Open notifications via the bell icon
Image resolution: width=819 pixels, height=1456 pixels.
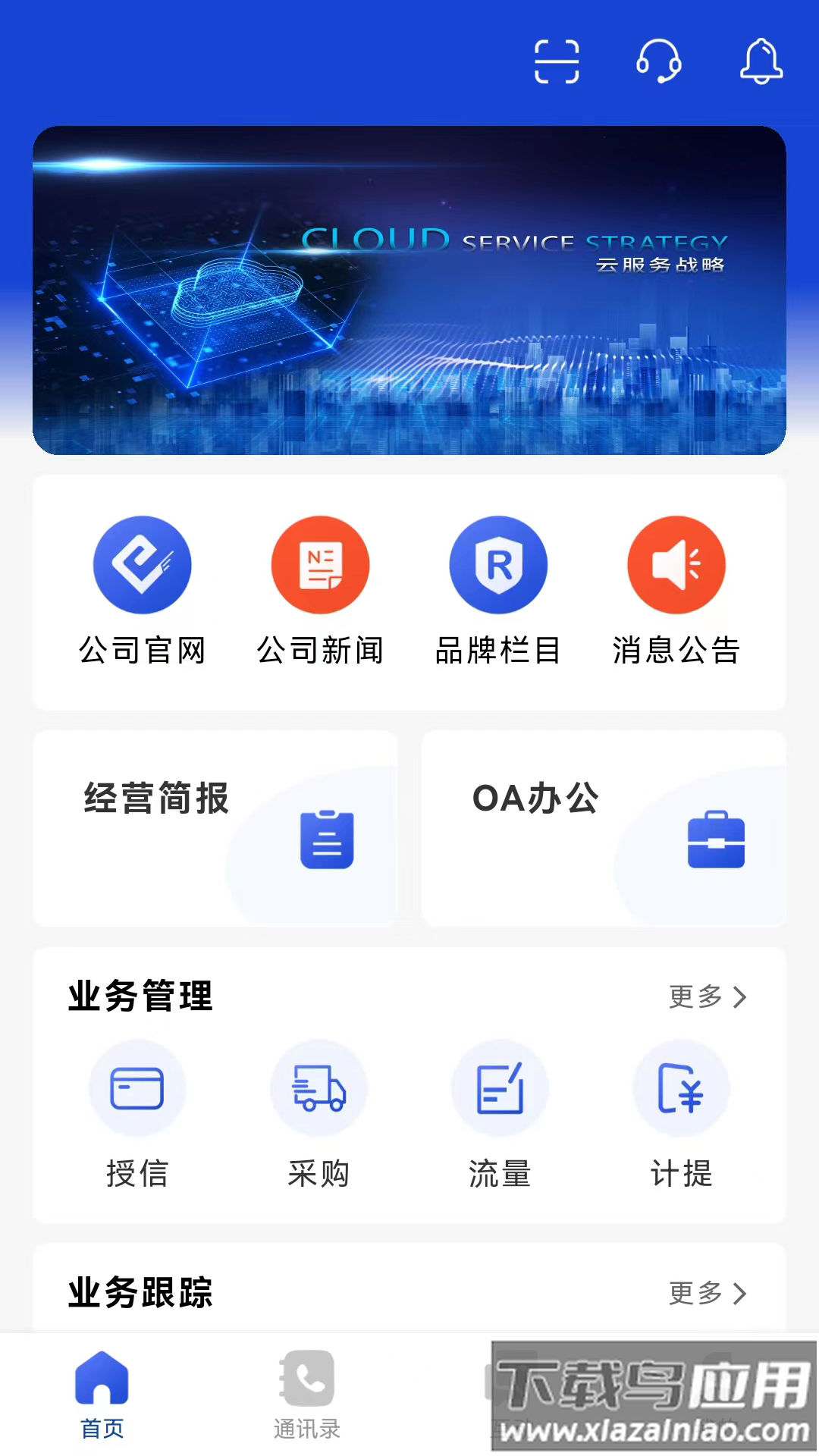pos(760,64)
